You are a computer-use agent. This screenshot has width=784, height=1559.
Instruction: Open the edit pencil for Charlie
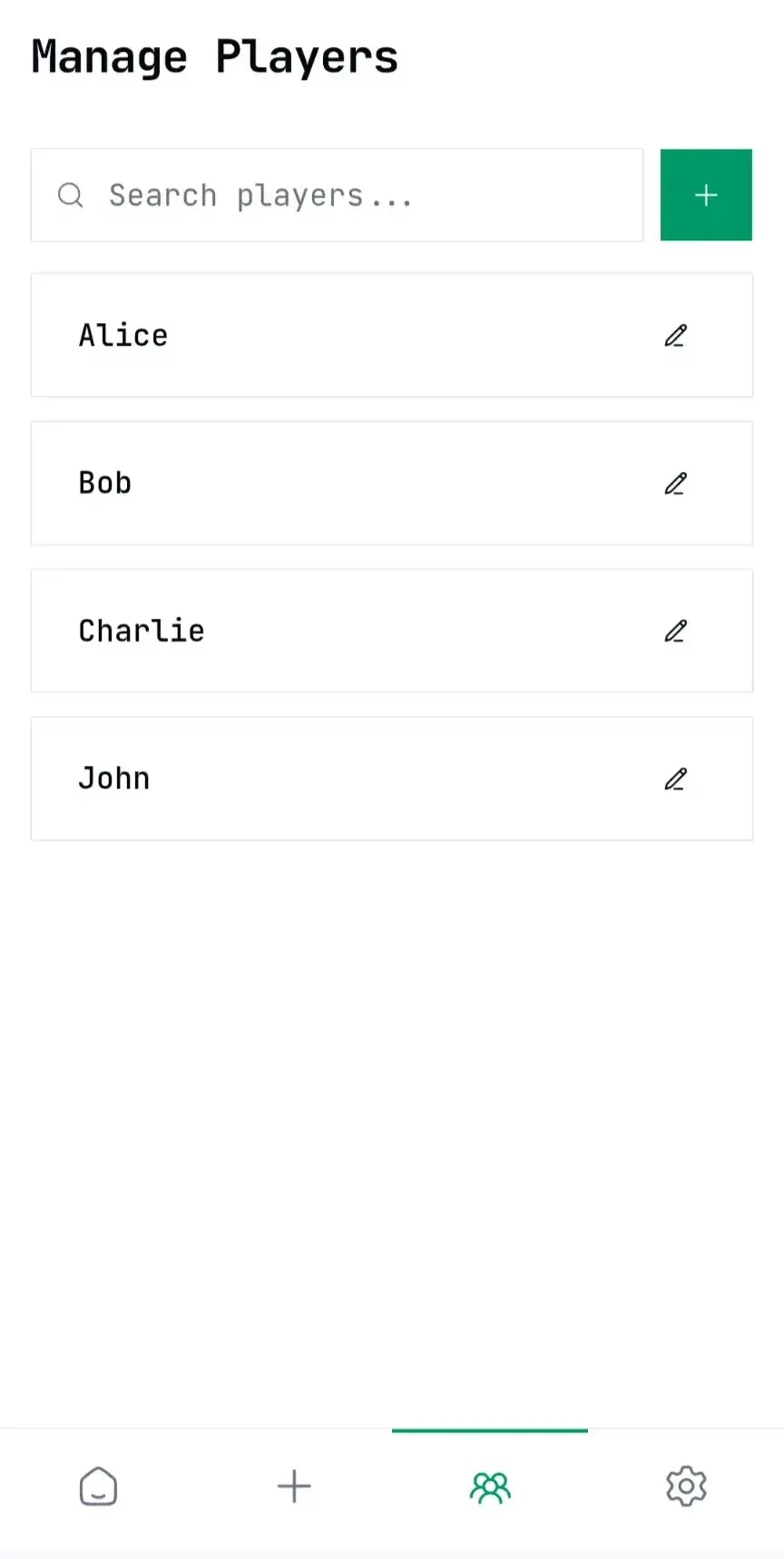click(676, 631)
